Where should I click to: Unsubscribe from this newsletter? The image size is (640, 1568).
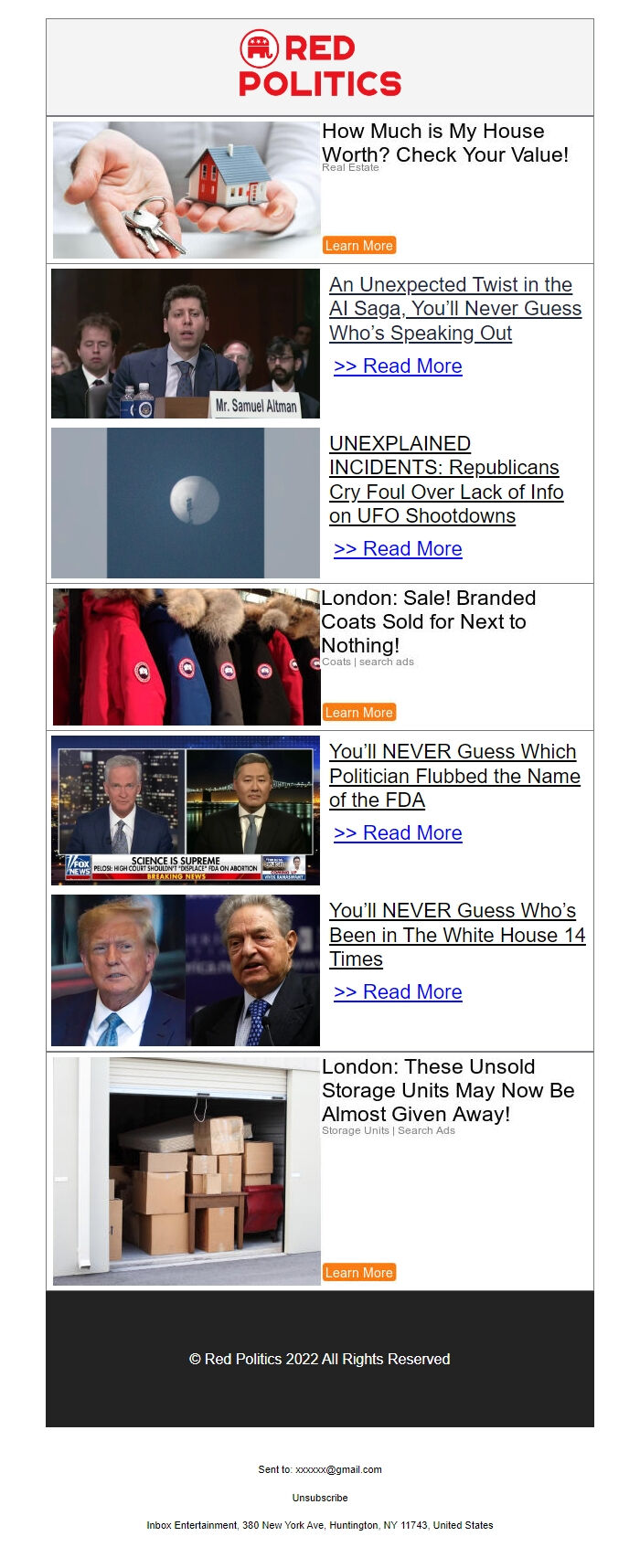coord(320,1498)
